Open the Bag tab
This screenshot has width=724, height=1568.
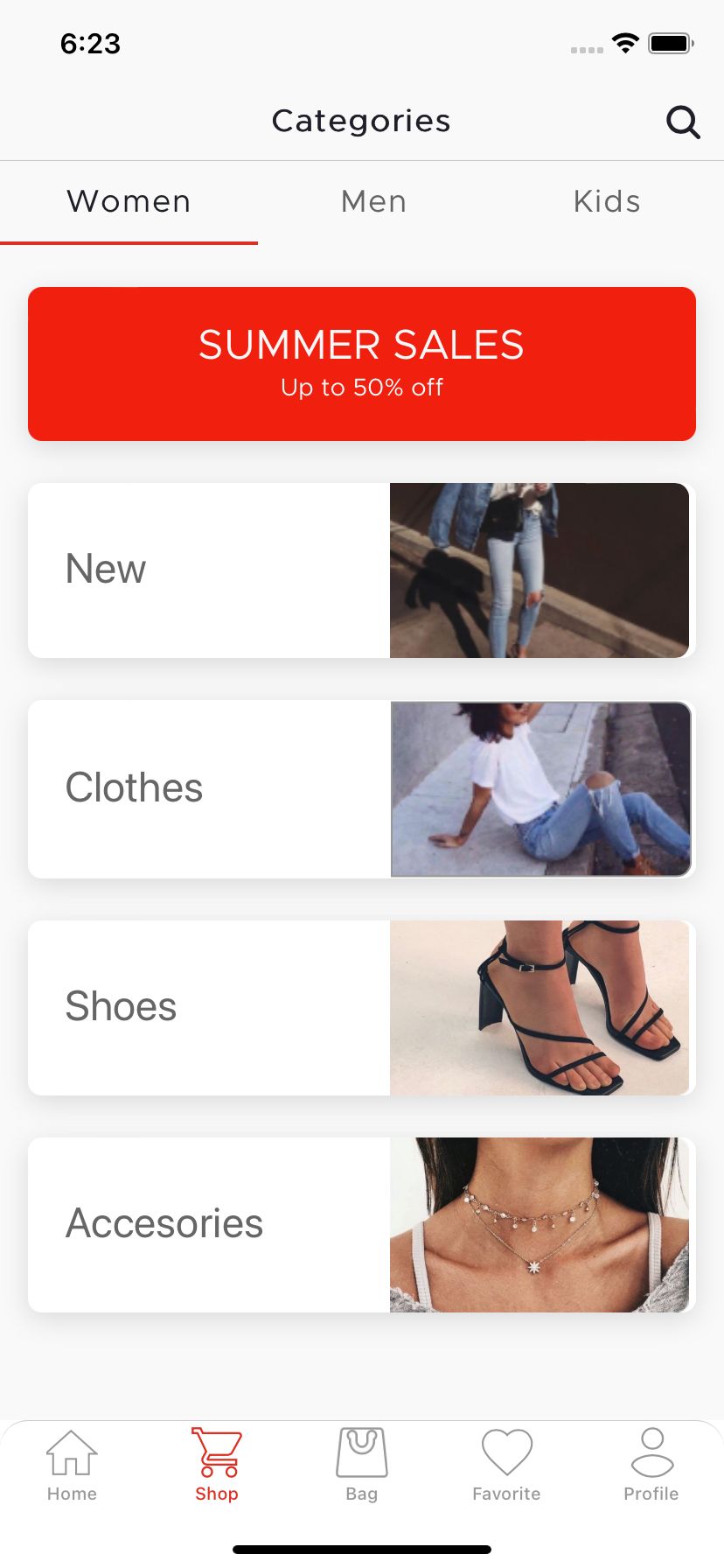(362, 1465)
